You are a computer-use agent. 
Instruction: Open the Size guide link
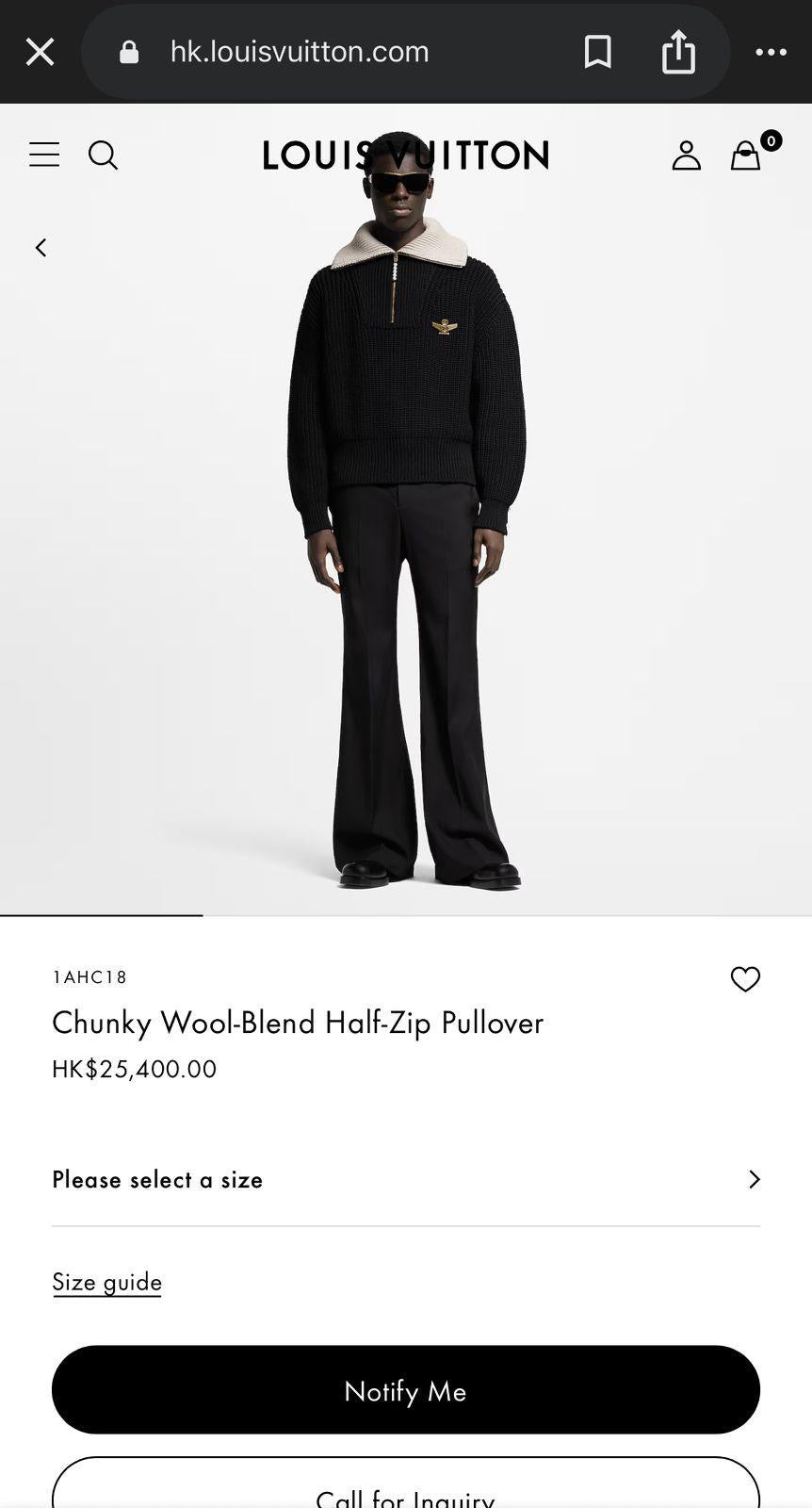tap(106, 1282)
